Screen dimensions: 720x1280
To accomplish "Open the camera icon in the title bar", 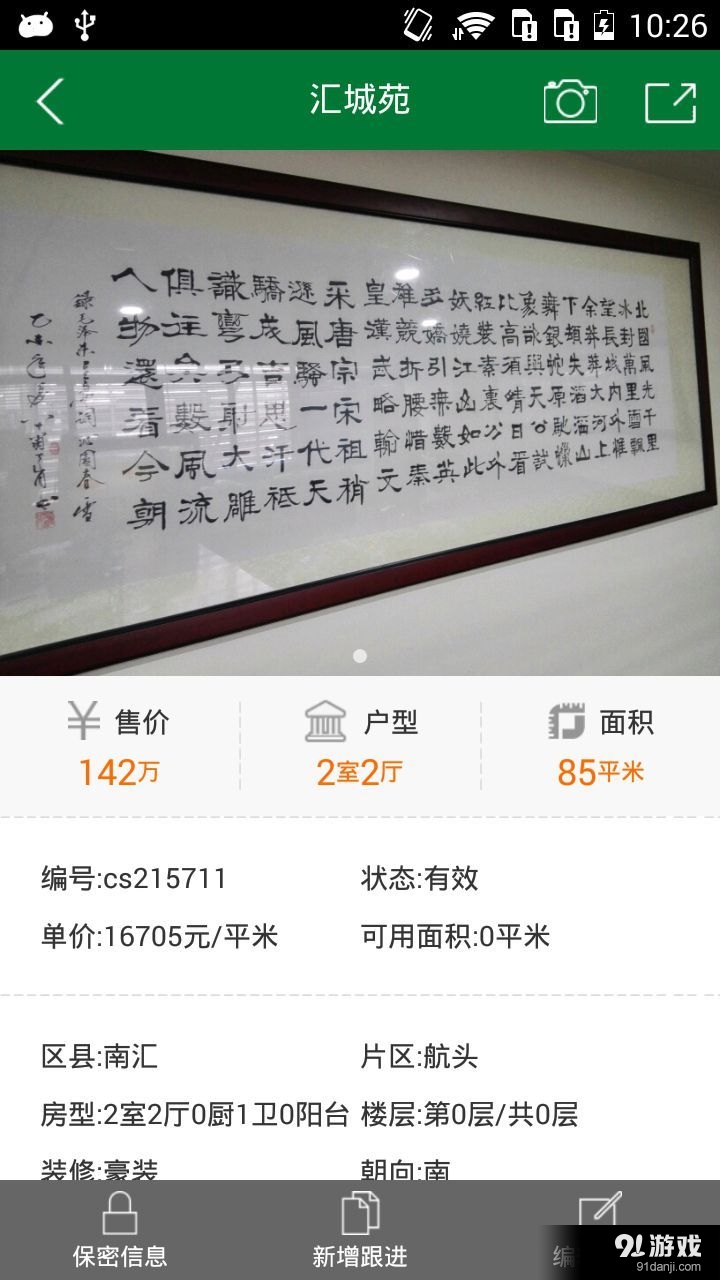I will click(x=570, y=100).
